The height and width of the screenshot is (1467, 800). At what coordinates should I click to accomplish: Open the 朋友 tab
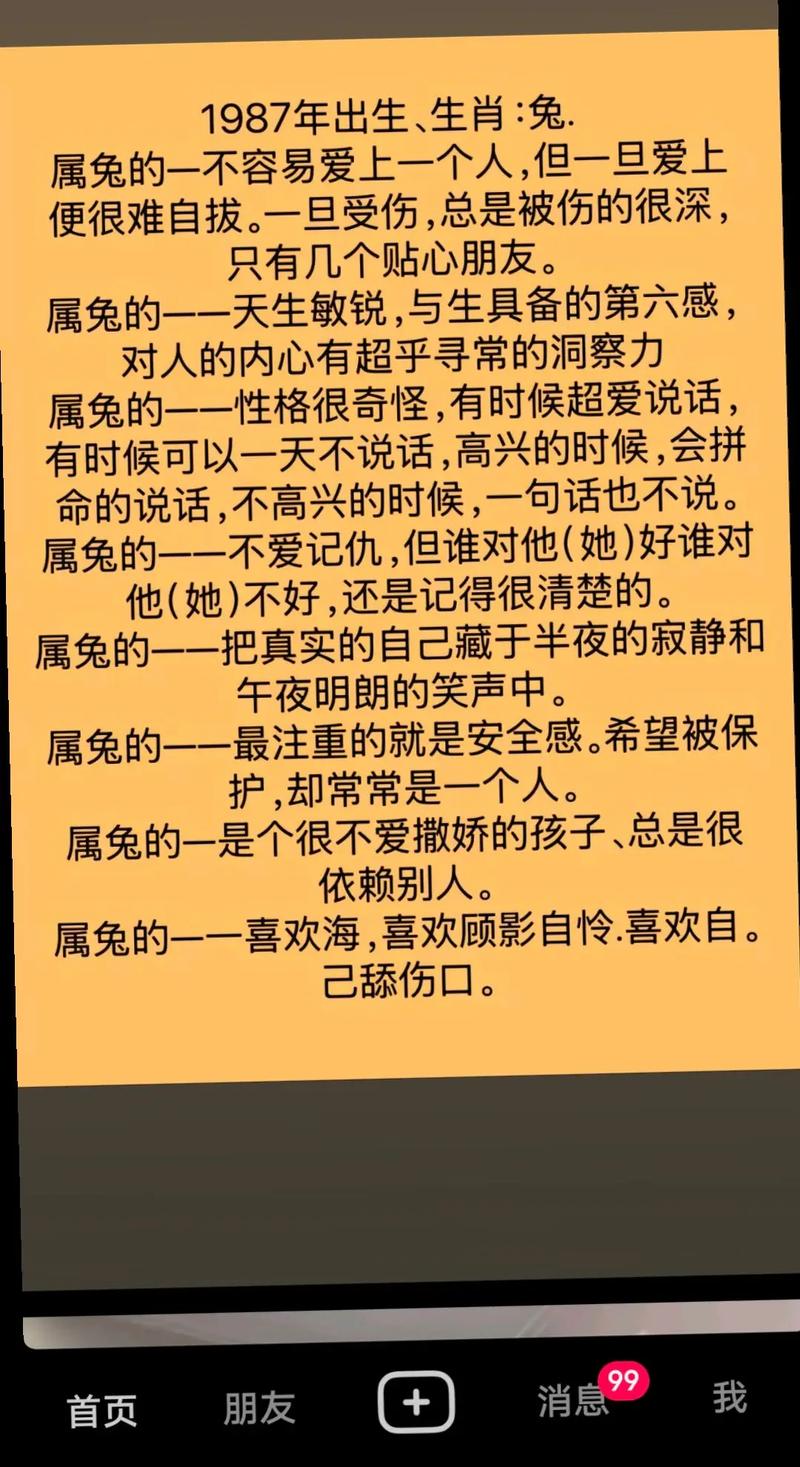(259, 1408)
